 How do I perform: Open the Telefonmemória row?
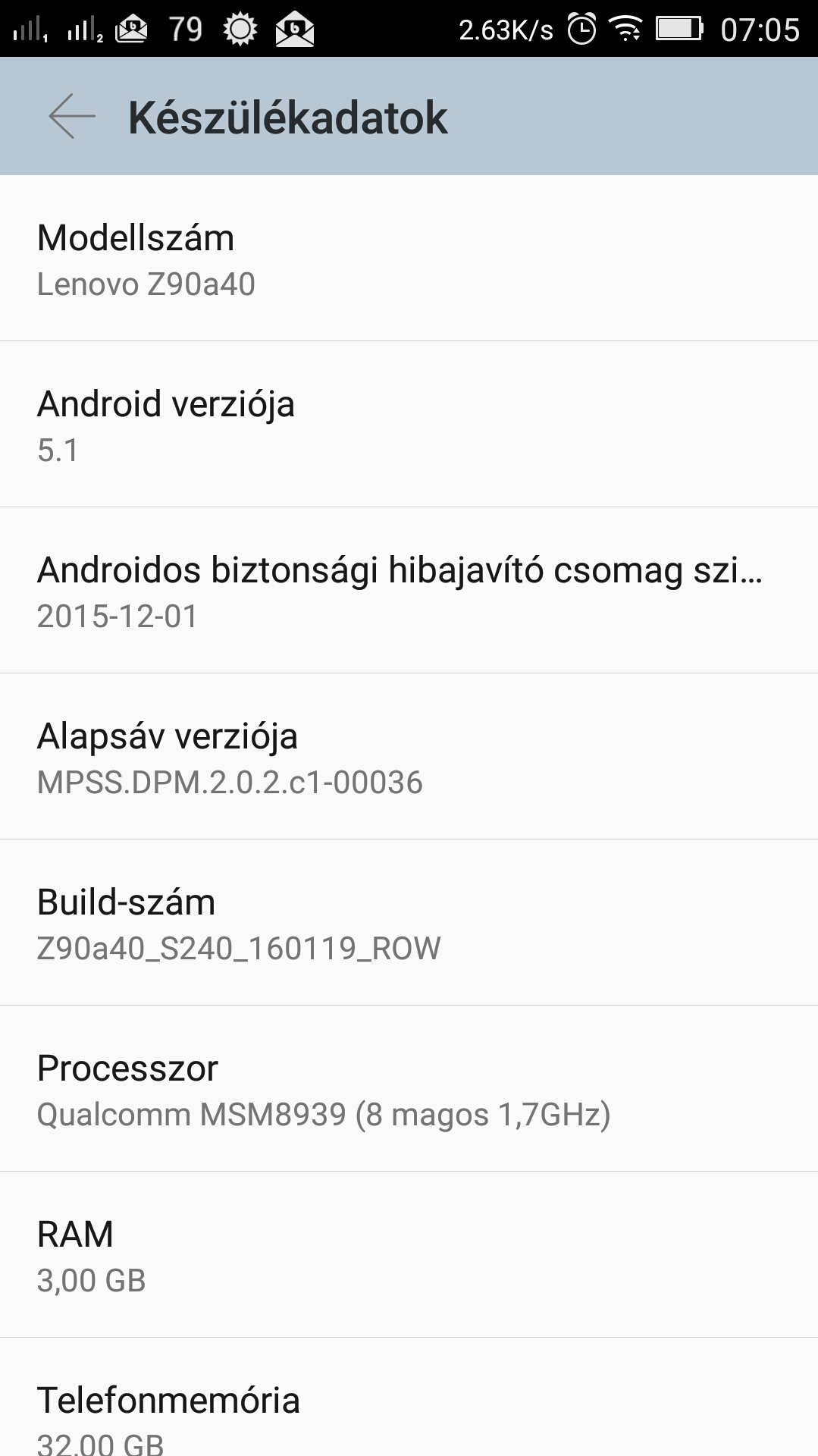coord(409,1398)
